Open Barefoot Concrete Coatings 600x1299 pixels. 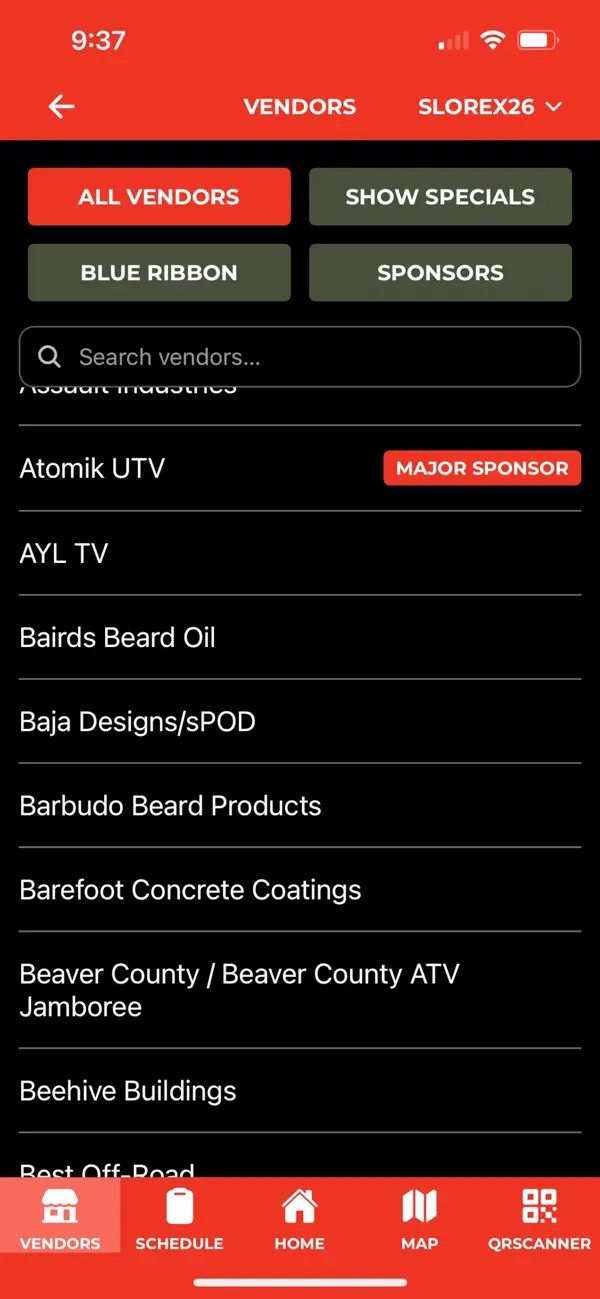(x=191, y=890)
